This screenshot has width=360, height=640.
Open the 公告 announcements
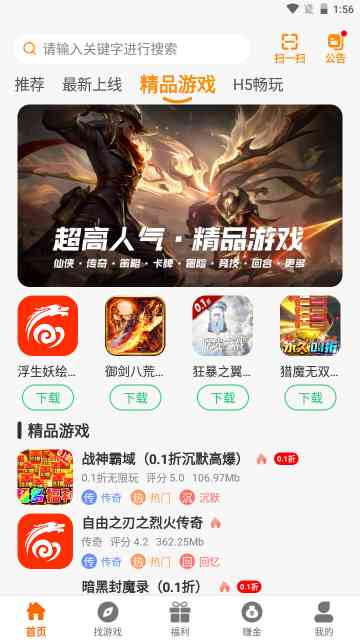click(336, 48)
